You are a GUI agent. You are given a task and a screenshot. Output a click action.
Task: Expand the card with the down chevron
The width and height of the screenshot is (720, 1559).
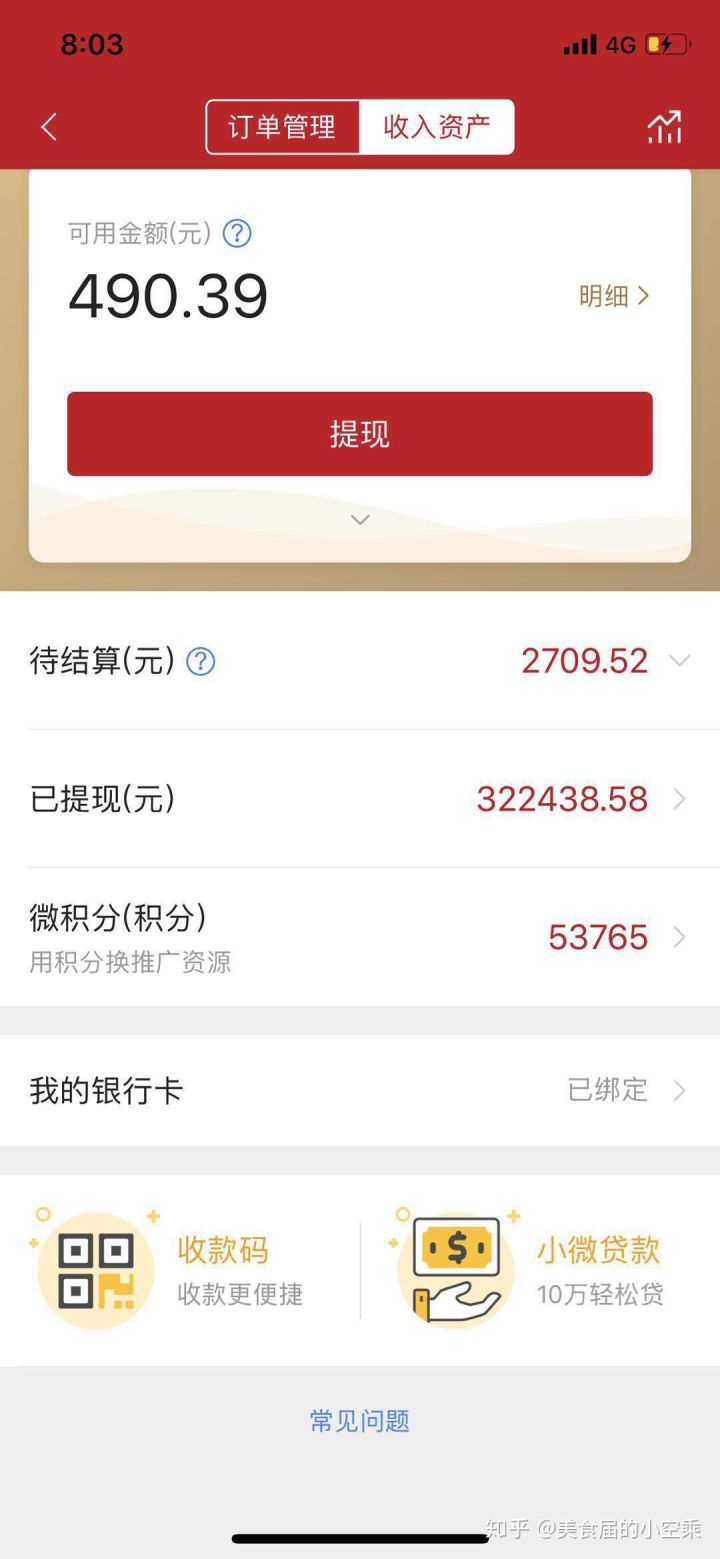coord(360,520)
